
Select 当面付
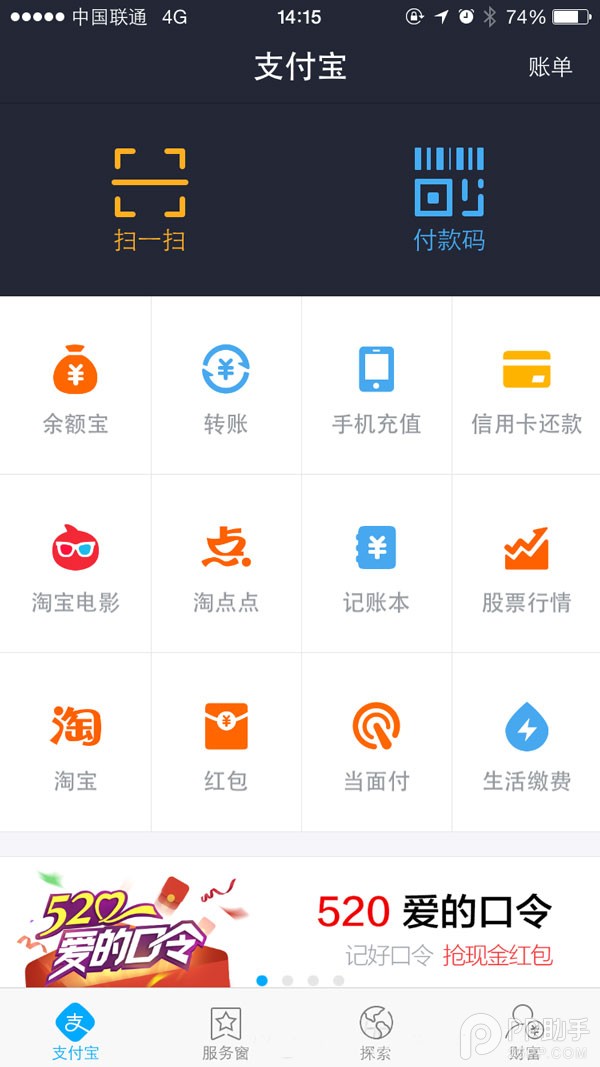376,742
